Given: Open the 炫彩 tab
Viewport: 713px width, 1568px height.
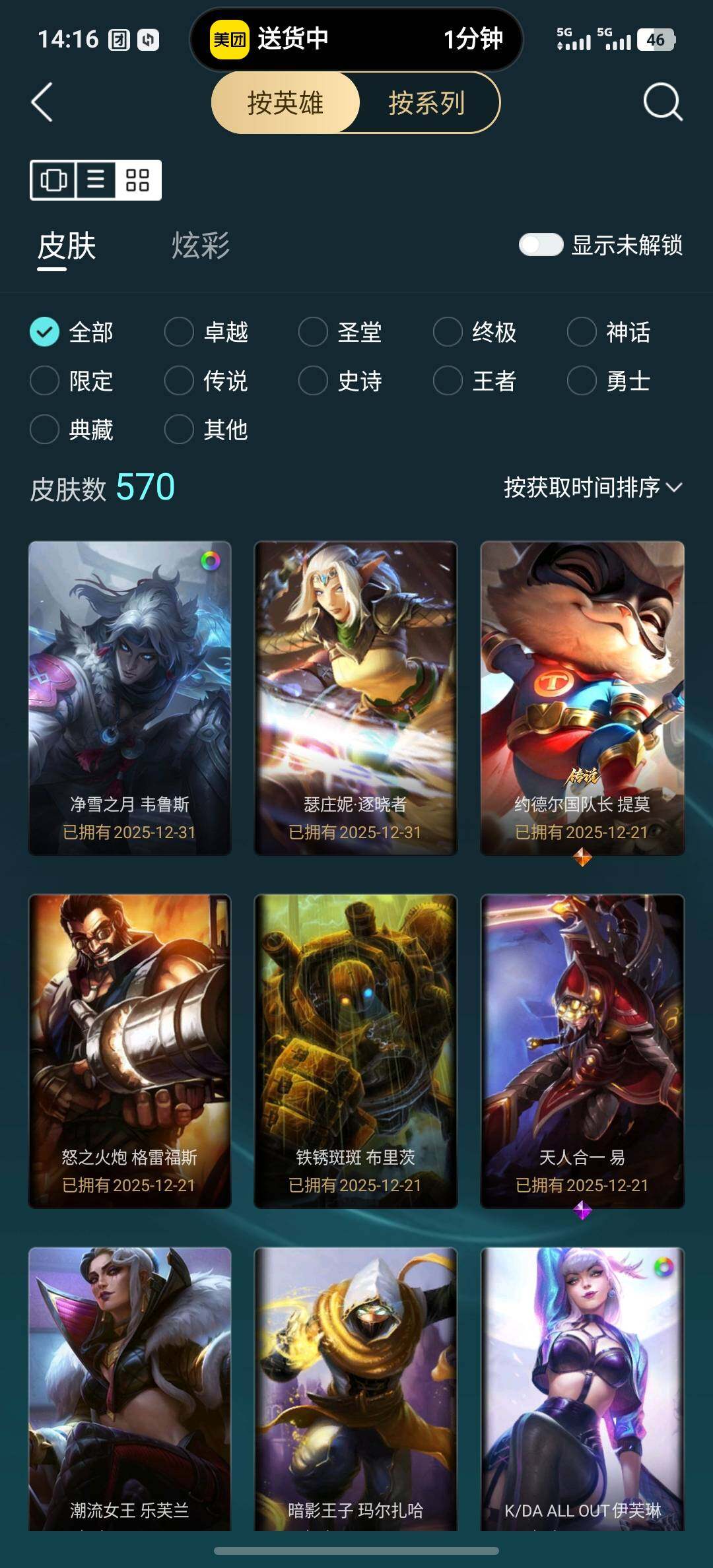Looking at the screenshot, I should pos(200,245).
